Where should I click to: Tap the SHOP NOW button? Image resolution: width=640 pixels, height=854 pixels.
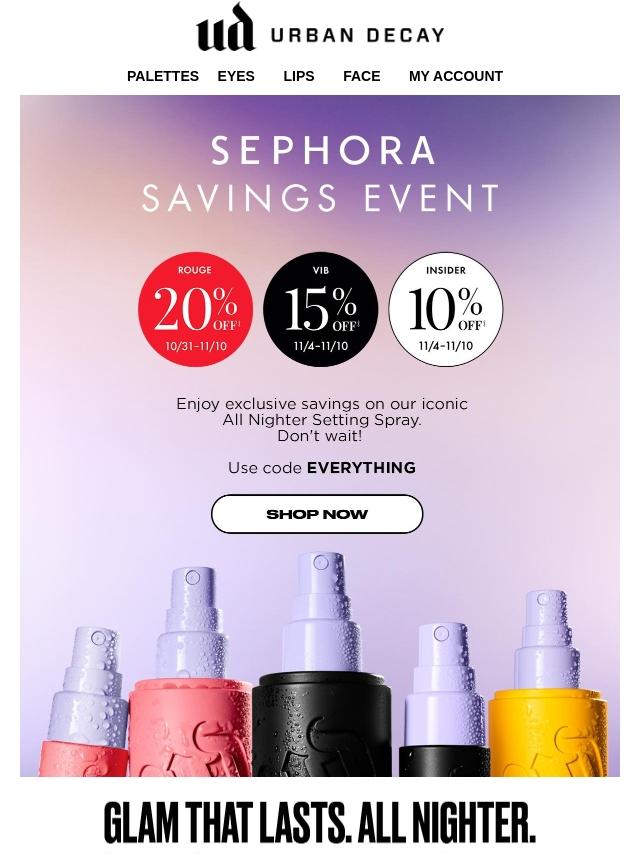pos(317,514)
